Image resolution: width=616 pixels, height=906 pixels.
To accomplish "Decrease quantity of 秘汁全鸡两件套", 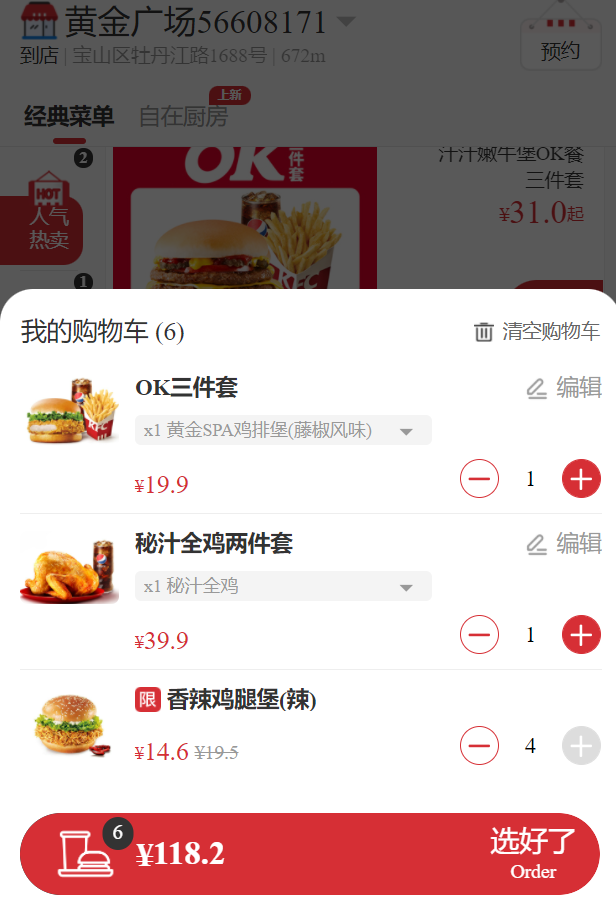I will (x=479, y=635).
